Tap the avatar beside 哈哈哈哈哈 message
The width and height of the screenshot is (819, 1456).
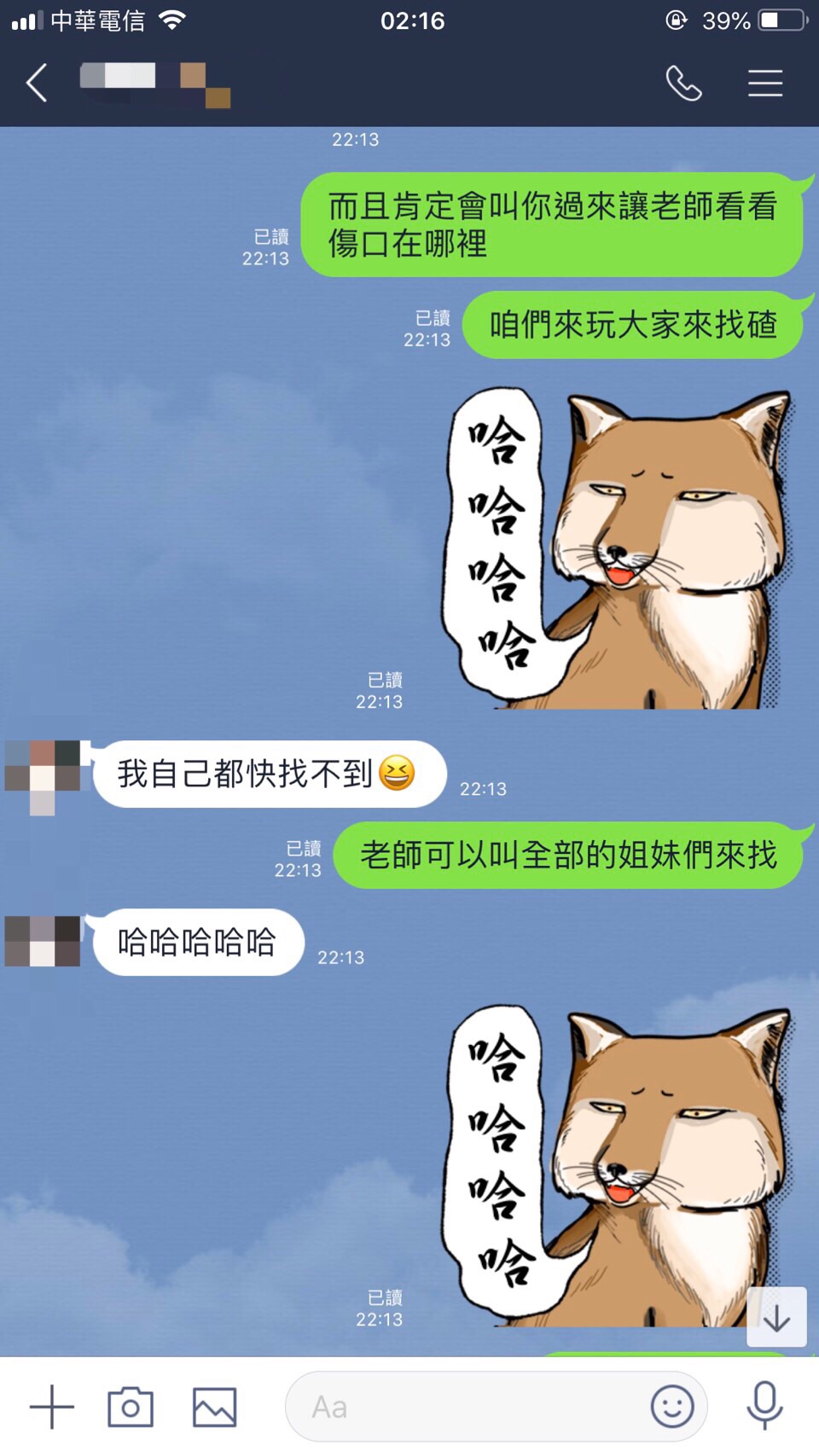click(x=43, y=941)
